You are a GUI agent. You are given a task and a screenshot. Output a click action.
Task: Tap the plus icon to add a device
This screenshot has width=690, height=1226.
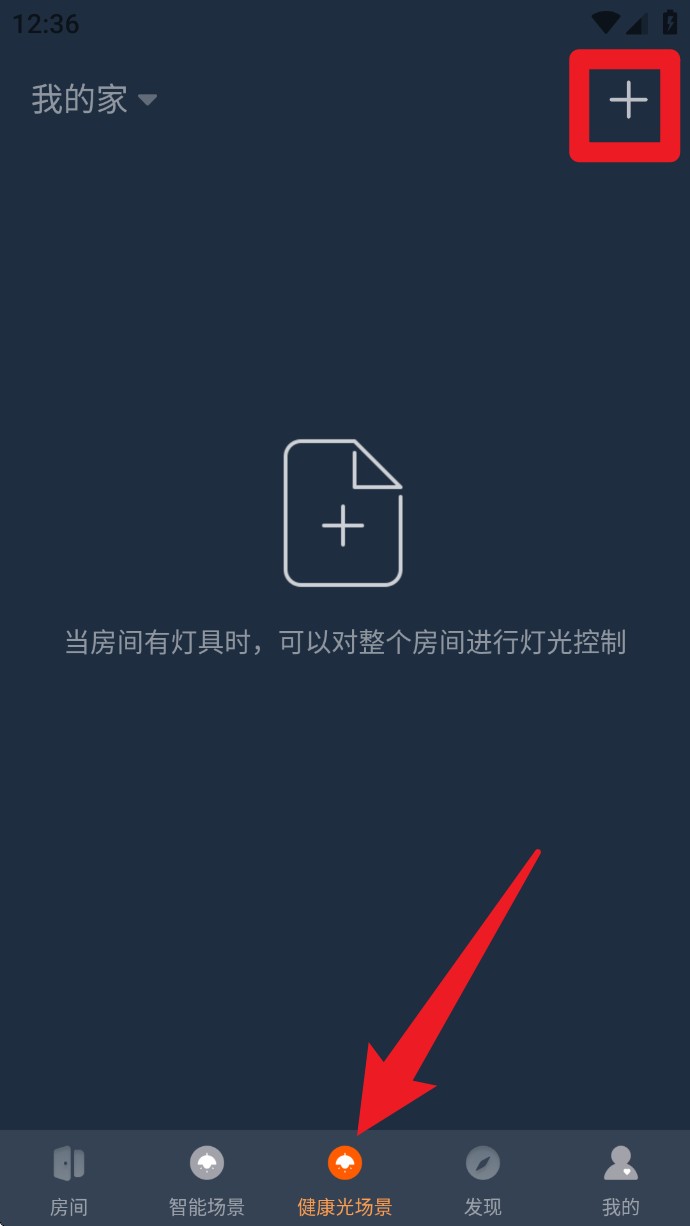click(628, 101)
